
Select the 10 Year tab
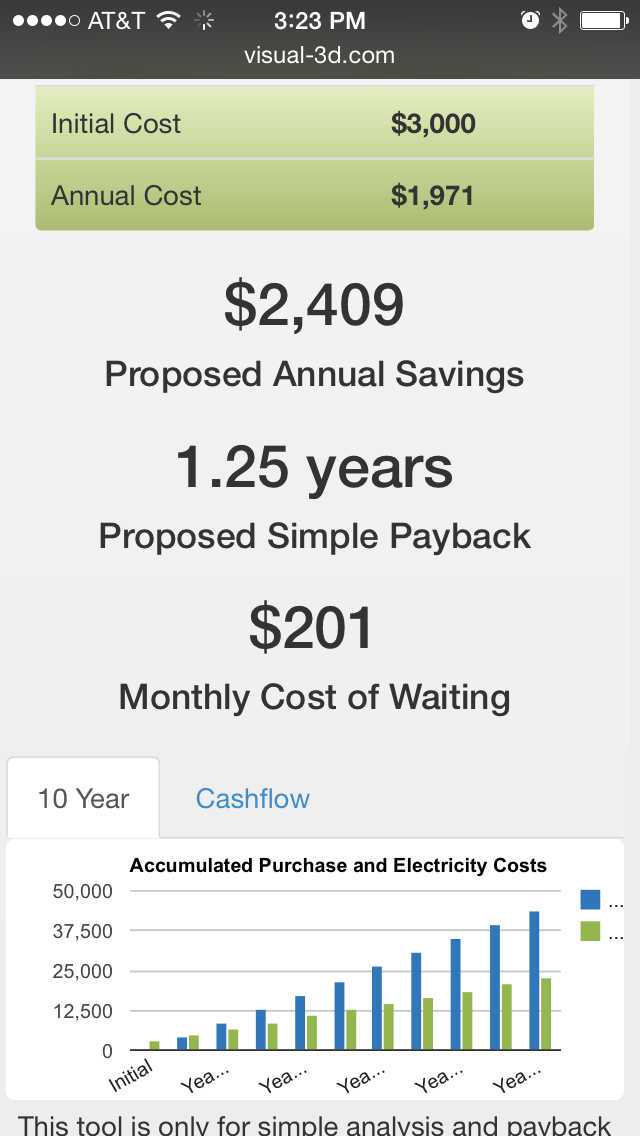point(83,798)
